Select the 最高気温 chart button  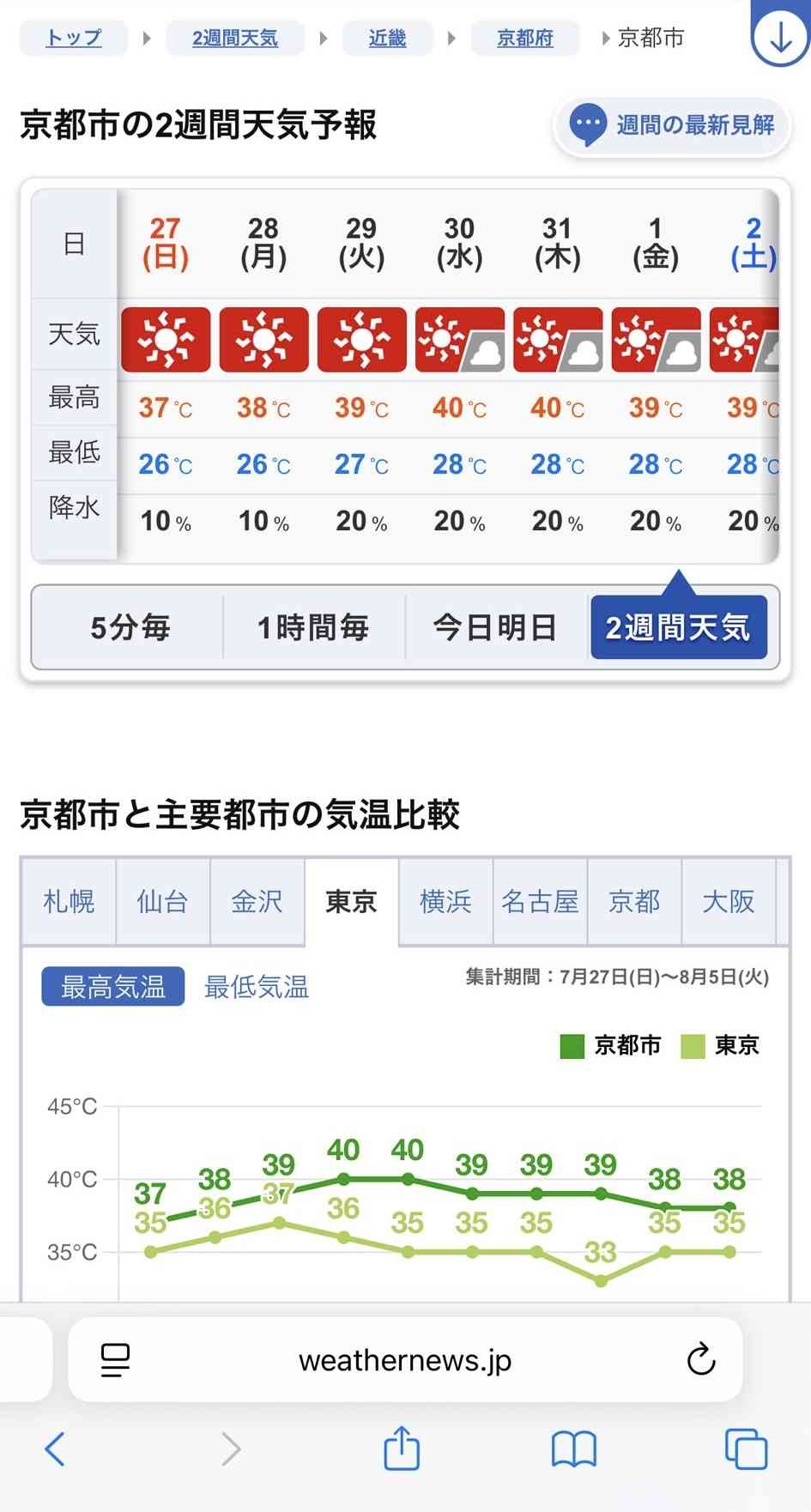point(113,987)
